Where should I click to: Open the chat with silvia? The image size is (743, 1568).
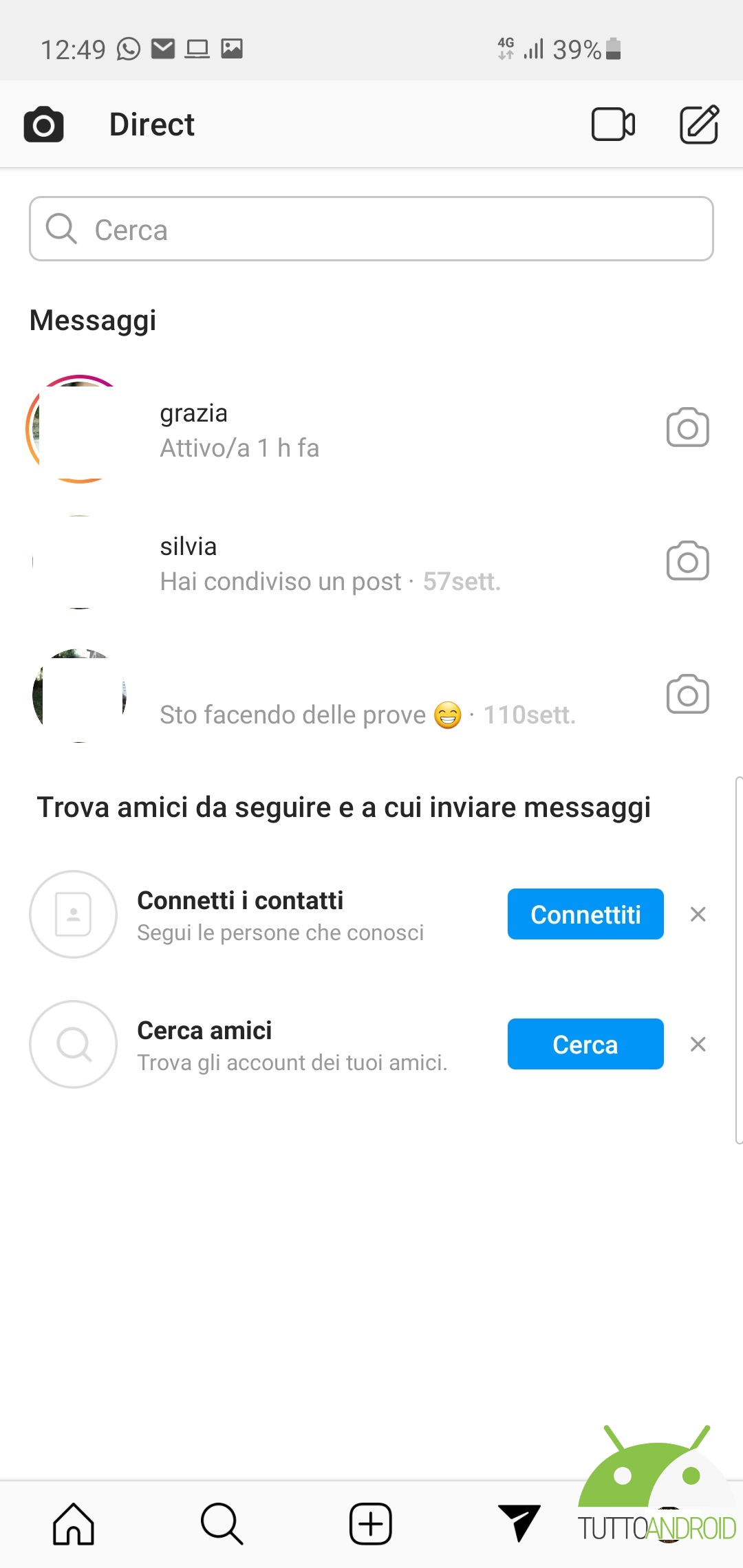pos(371,563)
